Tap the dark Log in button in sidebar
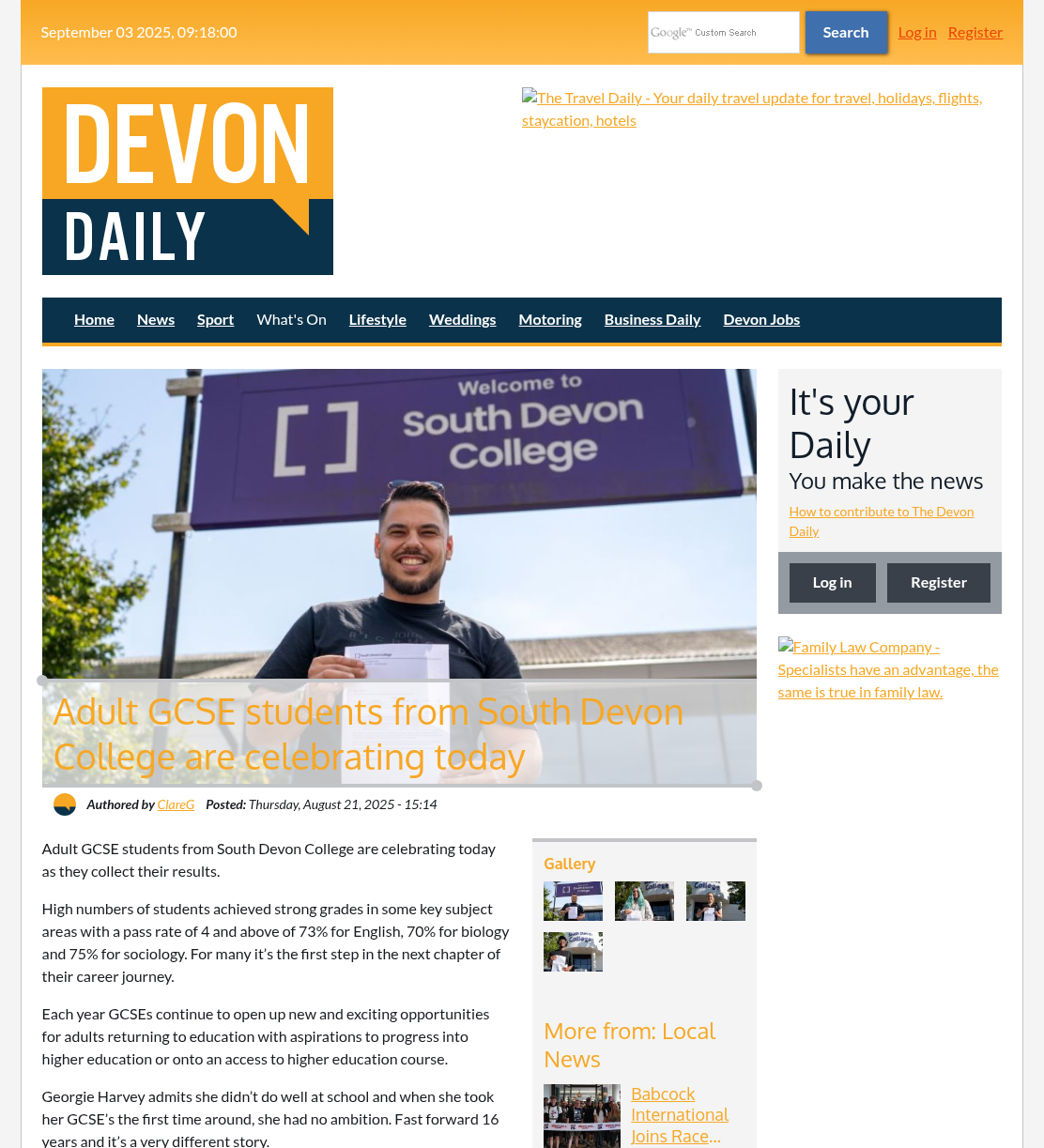The image size is (1044, 1148). (x=832, y=583)
